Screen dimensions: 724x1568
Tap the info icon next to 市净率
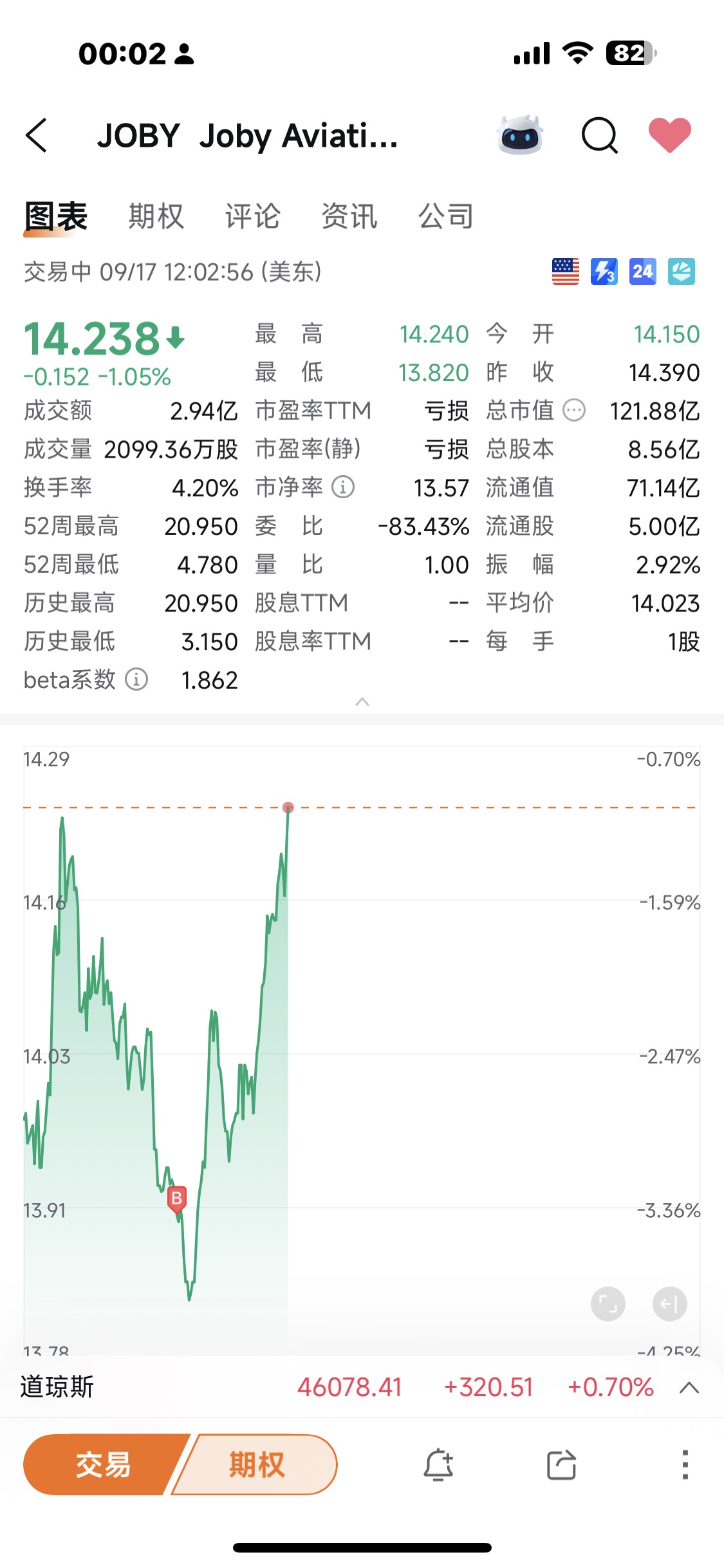pos(342,487)
